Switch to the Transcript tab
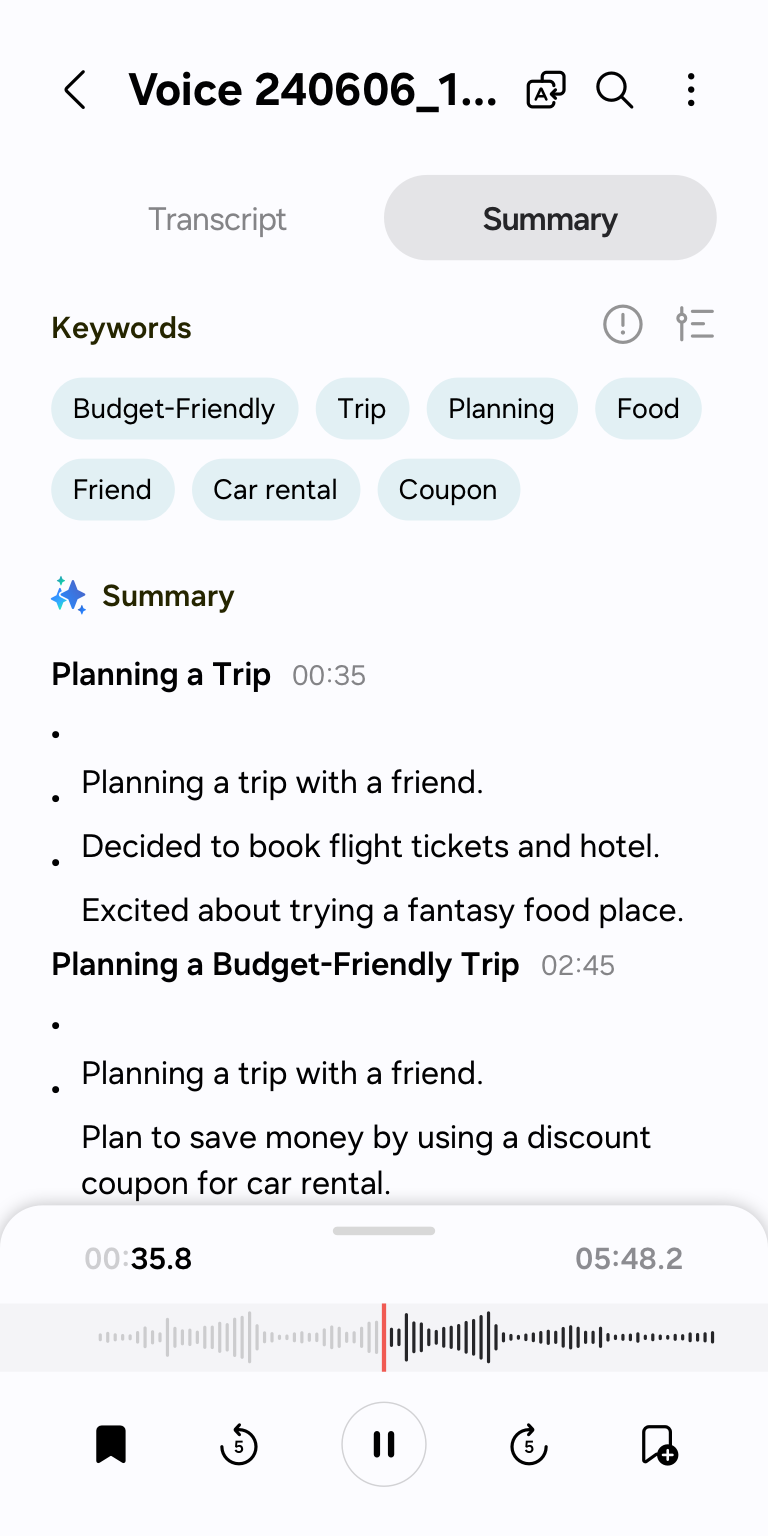The width and height of the screenshot is (768, 1536). (217, 219)
